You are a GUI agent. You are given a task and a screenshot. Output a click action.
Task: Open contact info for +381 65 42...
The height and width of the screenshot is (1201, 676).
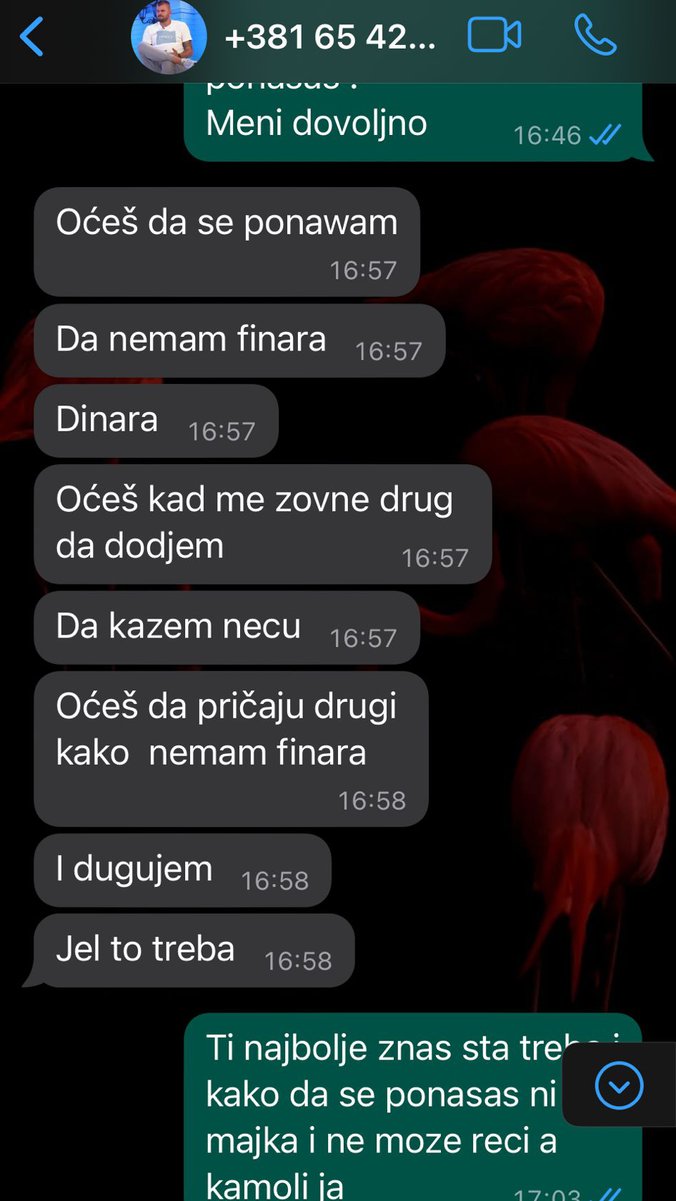tap(330, 38)
